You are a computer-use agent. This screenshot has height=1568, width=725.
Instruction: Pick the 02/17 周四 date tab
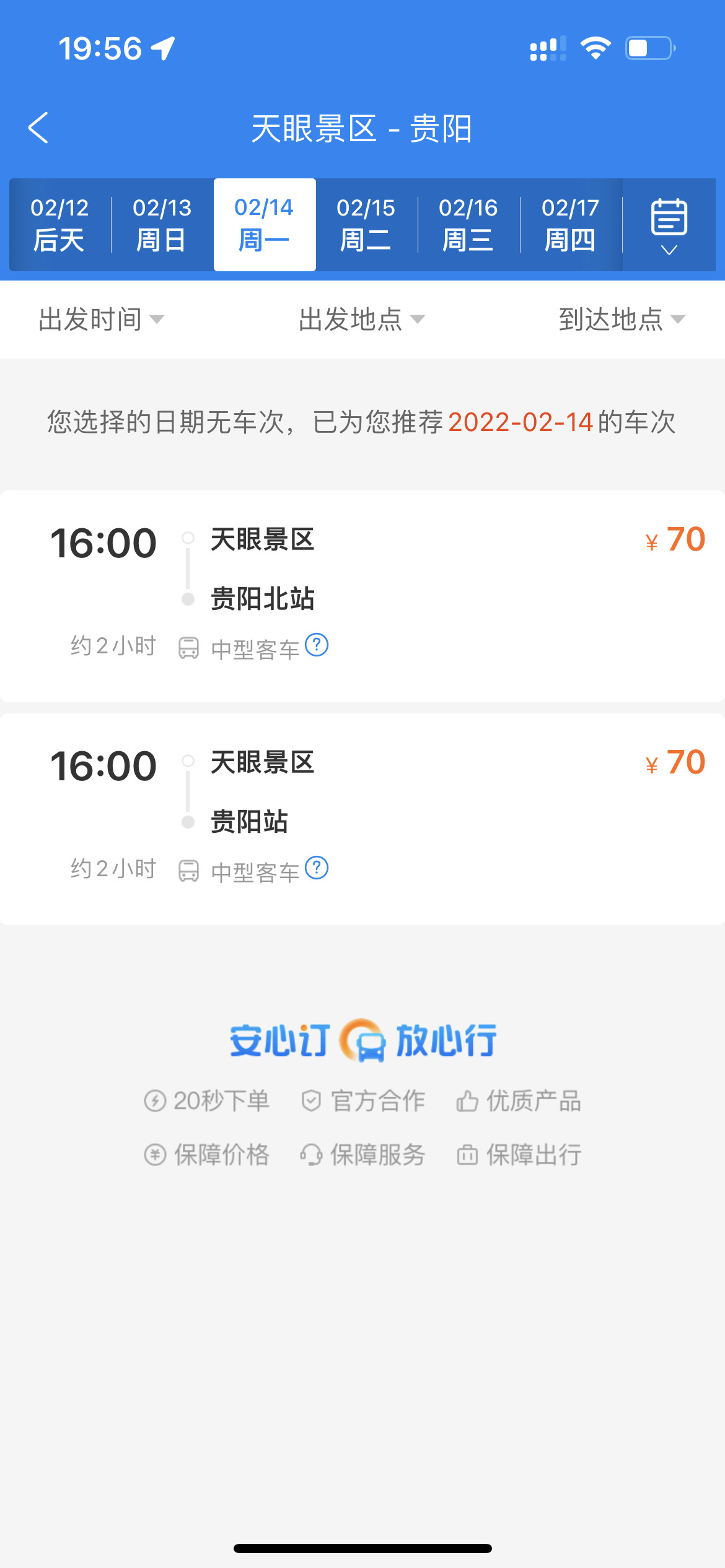point(571,225)
